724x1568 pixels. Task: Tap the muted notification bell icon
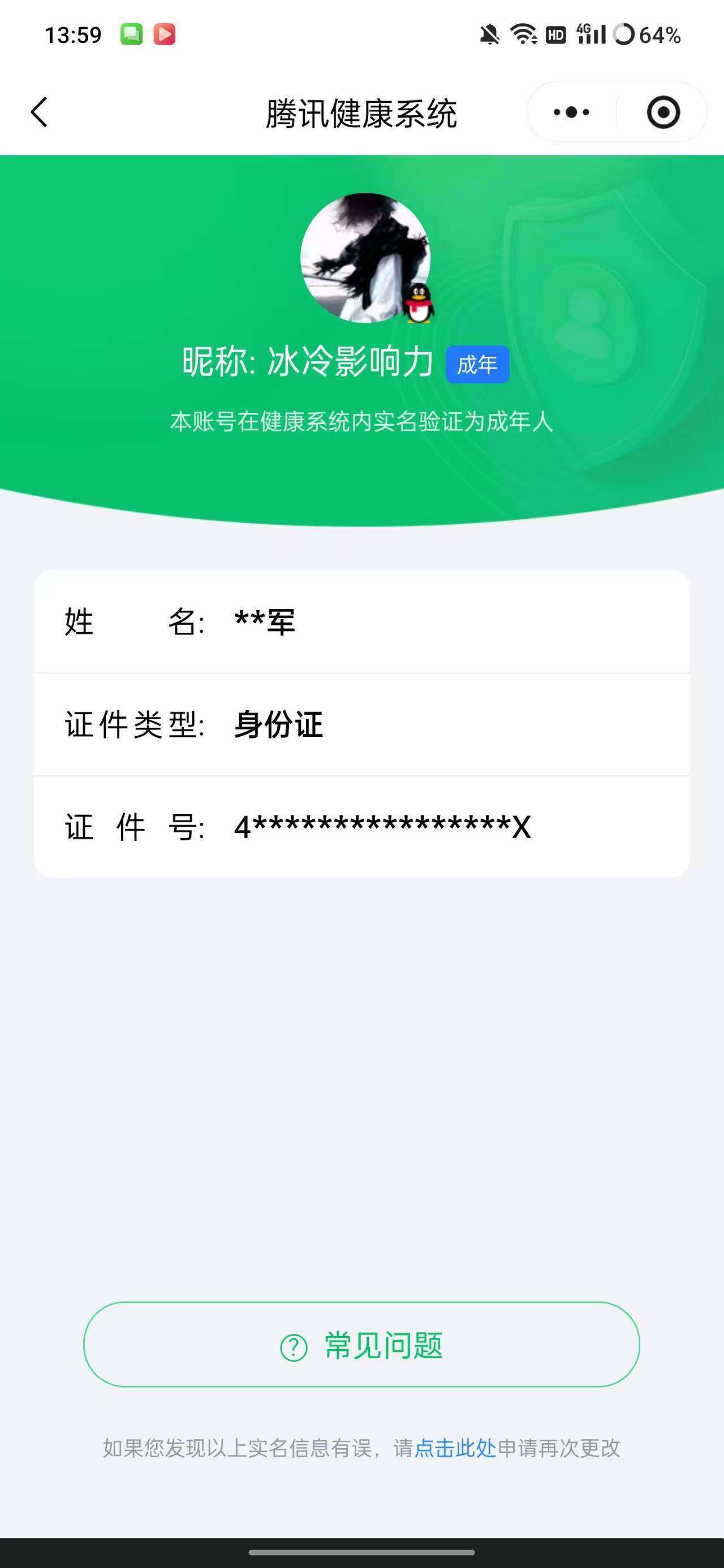coord(490,34)
